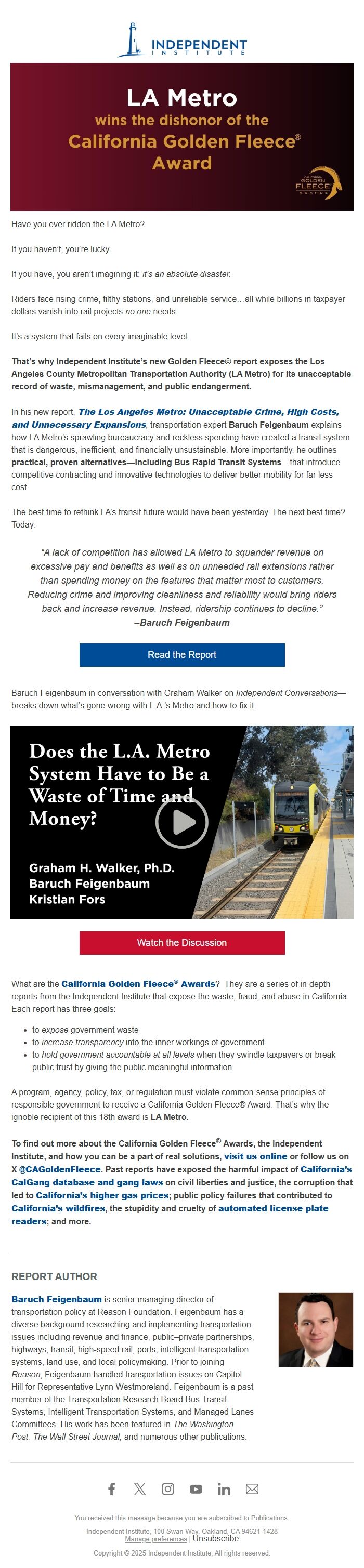Play the L.A. Metro discussion video
The height and width of the screenshot is (1568, 364).
[181, 822]
